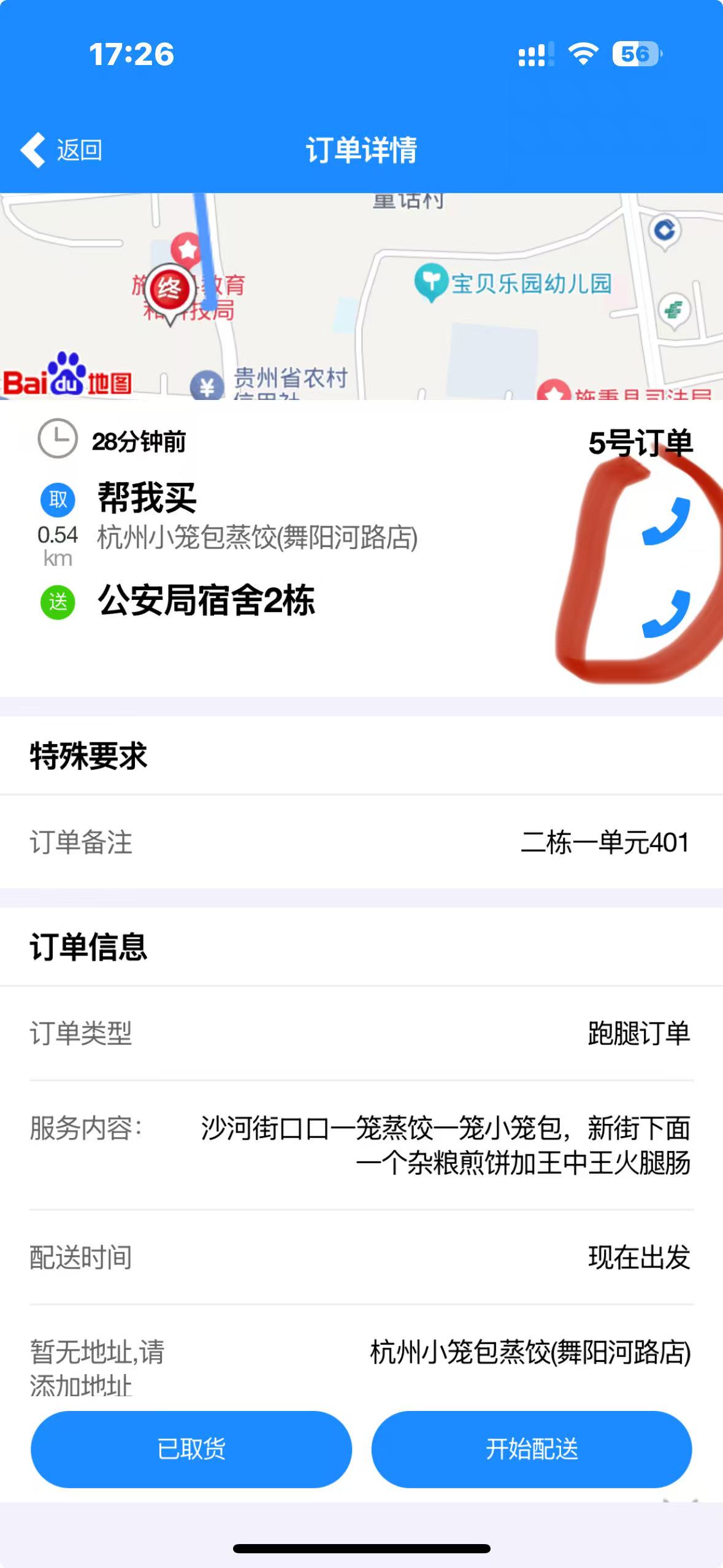Tap 开始配送 to start delivery
Viewport: 723px width, 1568px height.
tap(532, 1449)
